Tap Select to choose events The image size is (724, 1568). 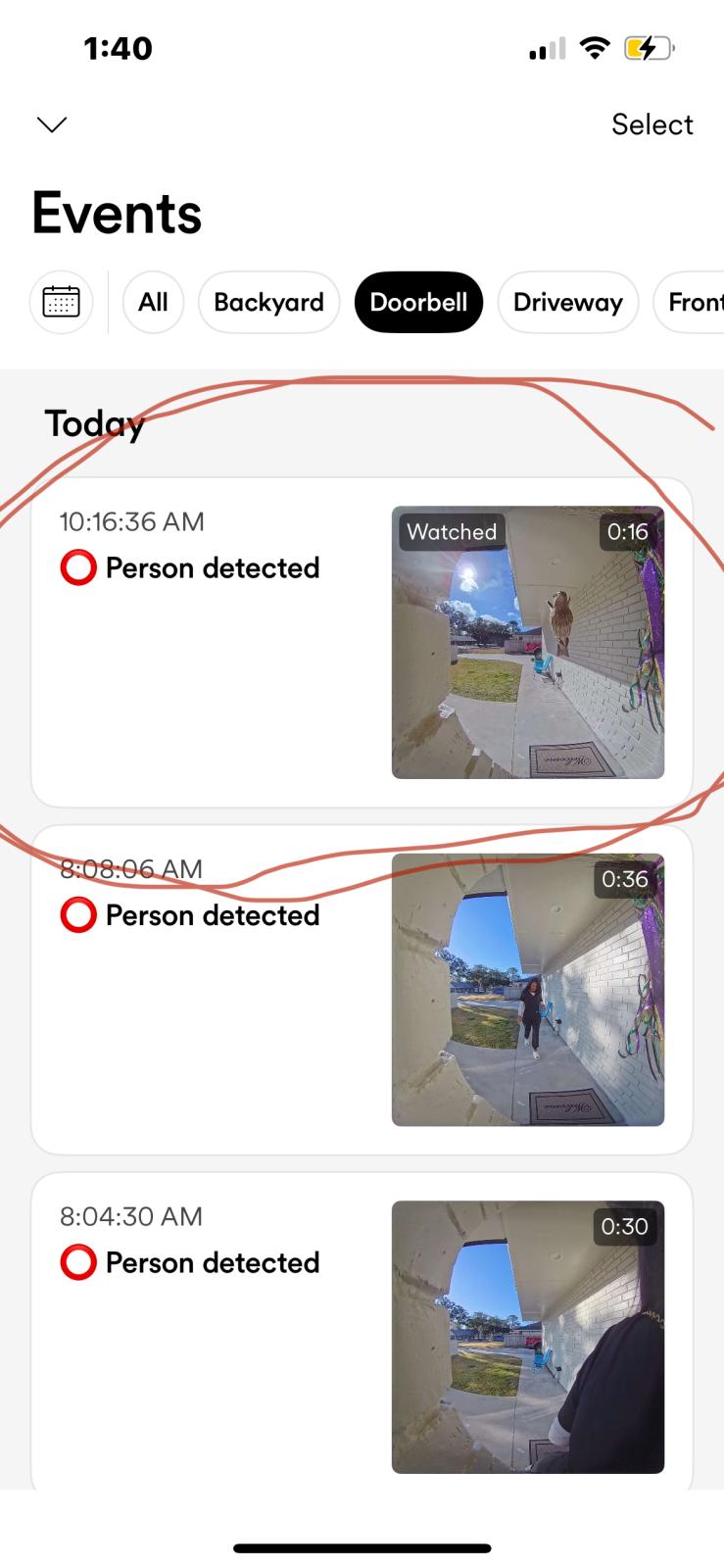tap(652, 124)
